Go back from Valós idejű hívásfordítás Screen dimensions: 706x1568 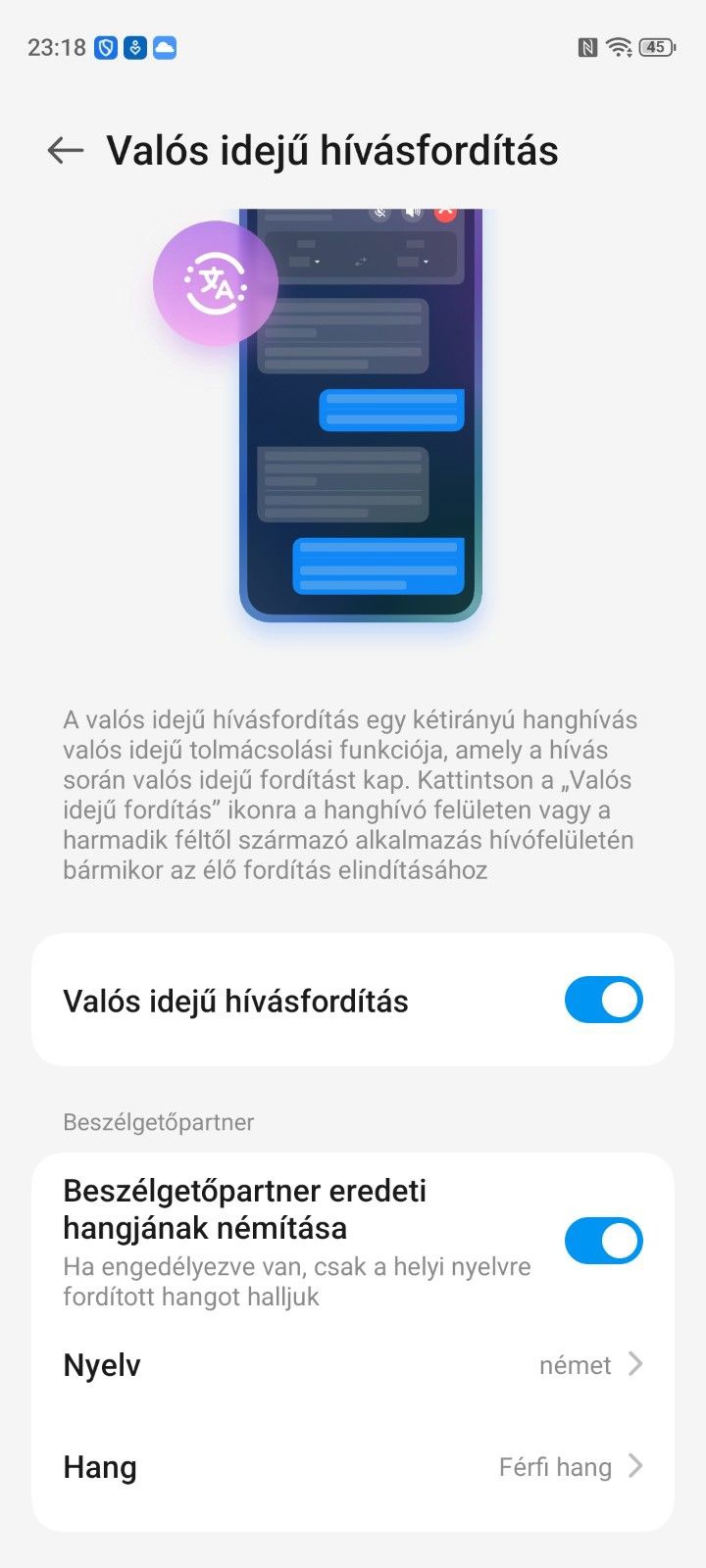click(x=66, y=150)
